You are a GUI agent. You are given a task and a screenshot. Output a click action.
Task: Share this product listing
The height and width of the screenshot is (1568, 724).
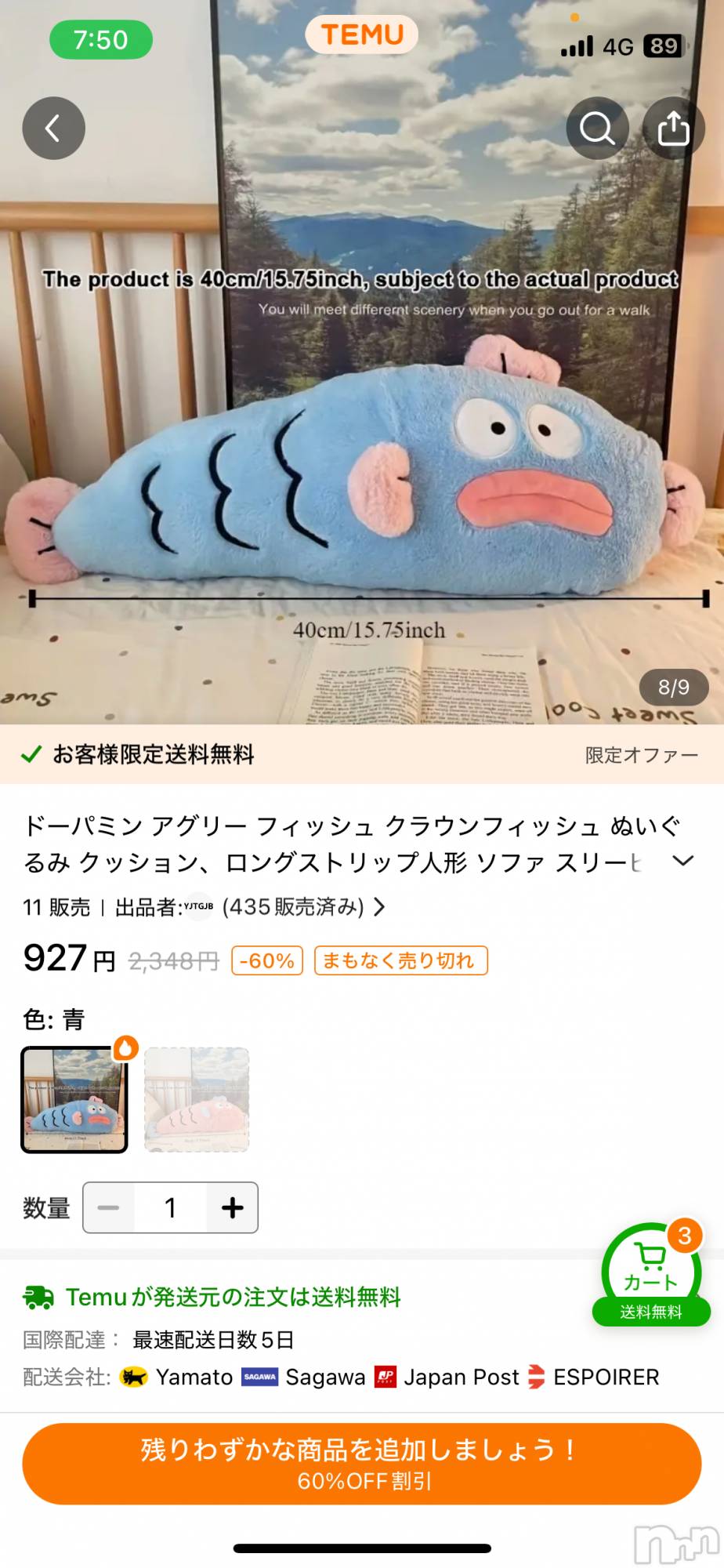pos(673,128)
